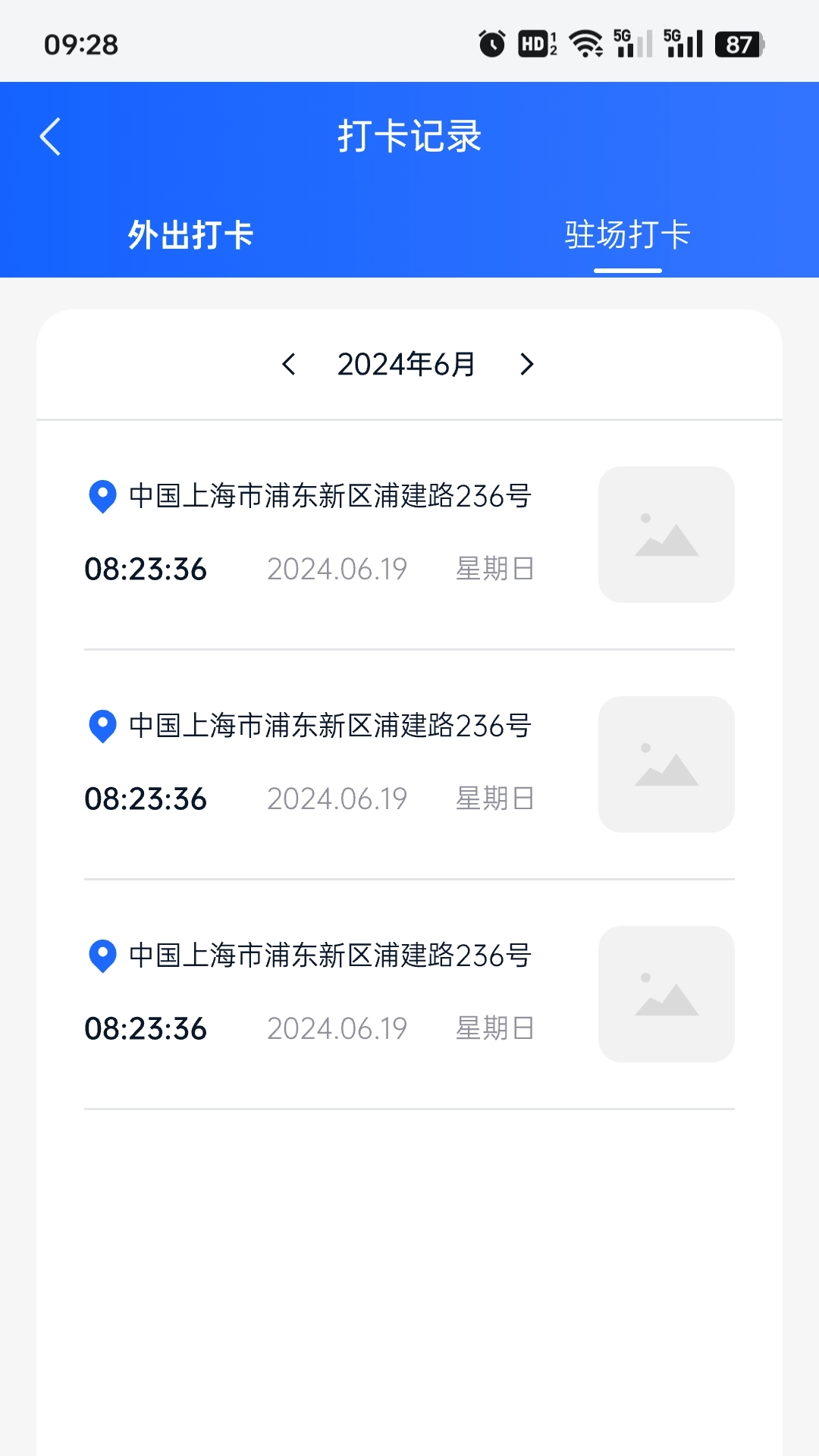819x1456 pixels.
Task: Tap the back arrow to exit 打卡记录
Action: [50, 137]
